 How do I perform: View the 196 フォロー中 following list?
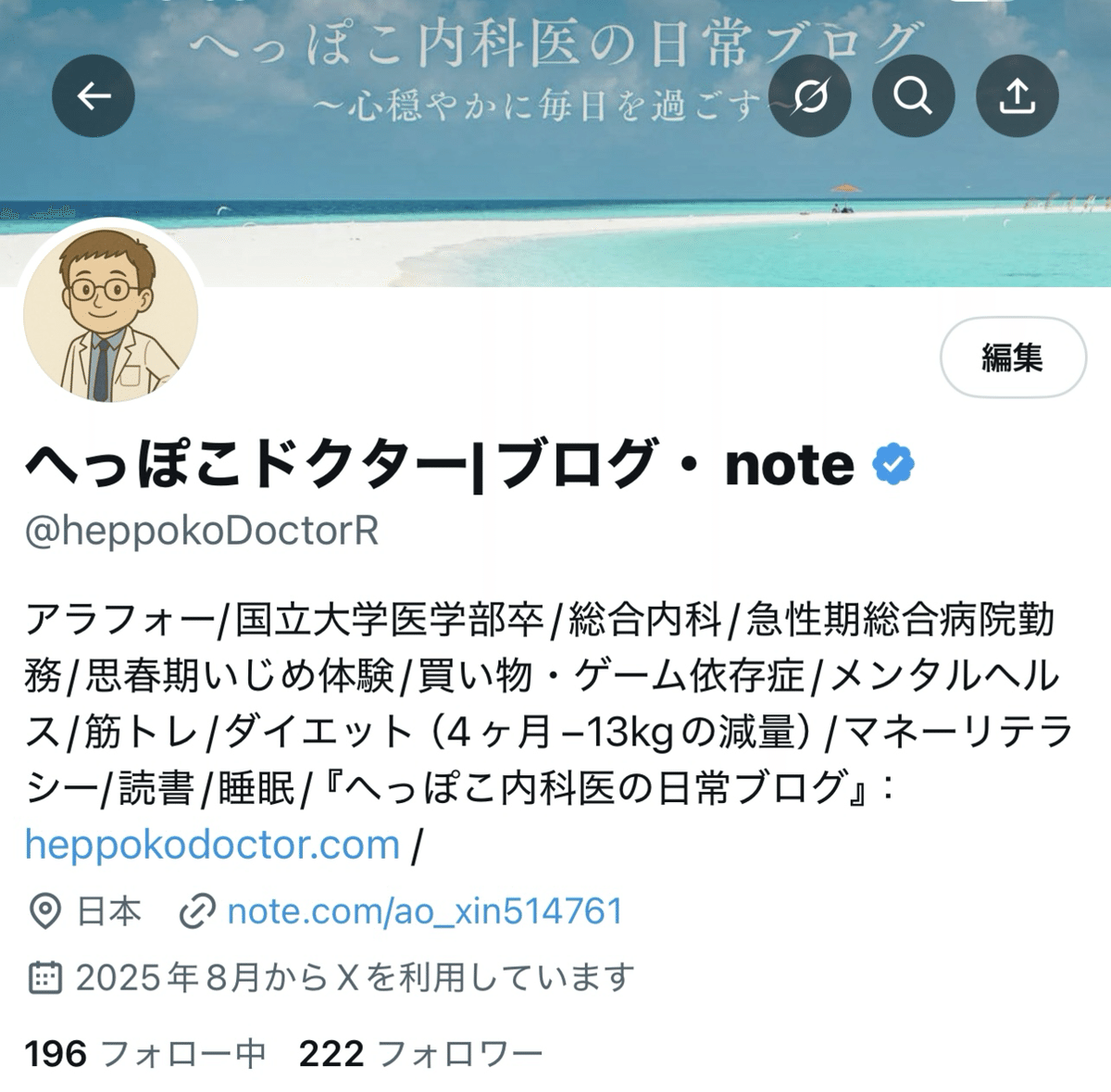pyautogui.click(x=145, y=1054)
